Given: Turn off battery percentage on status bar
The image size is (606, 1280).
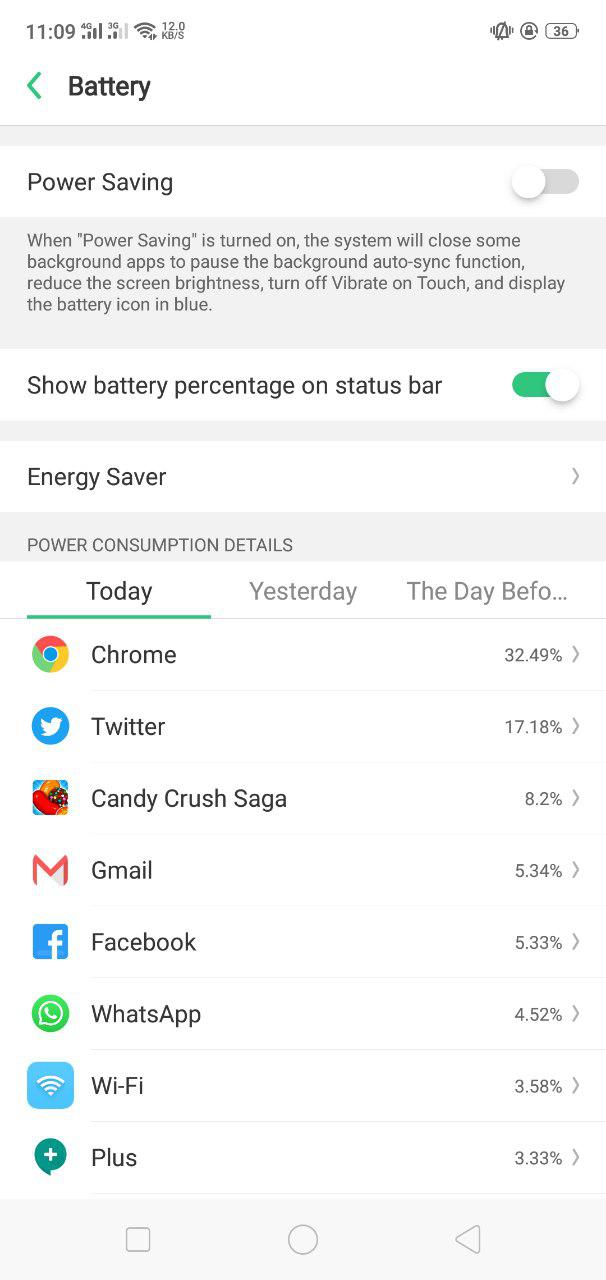Looking at the screenshot, I should 546,386.
